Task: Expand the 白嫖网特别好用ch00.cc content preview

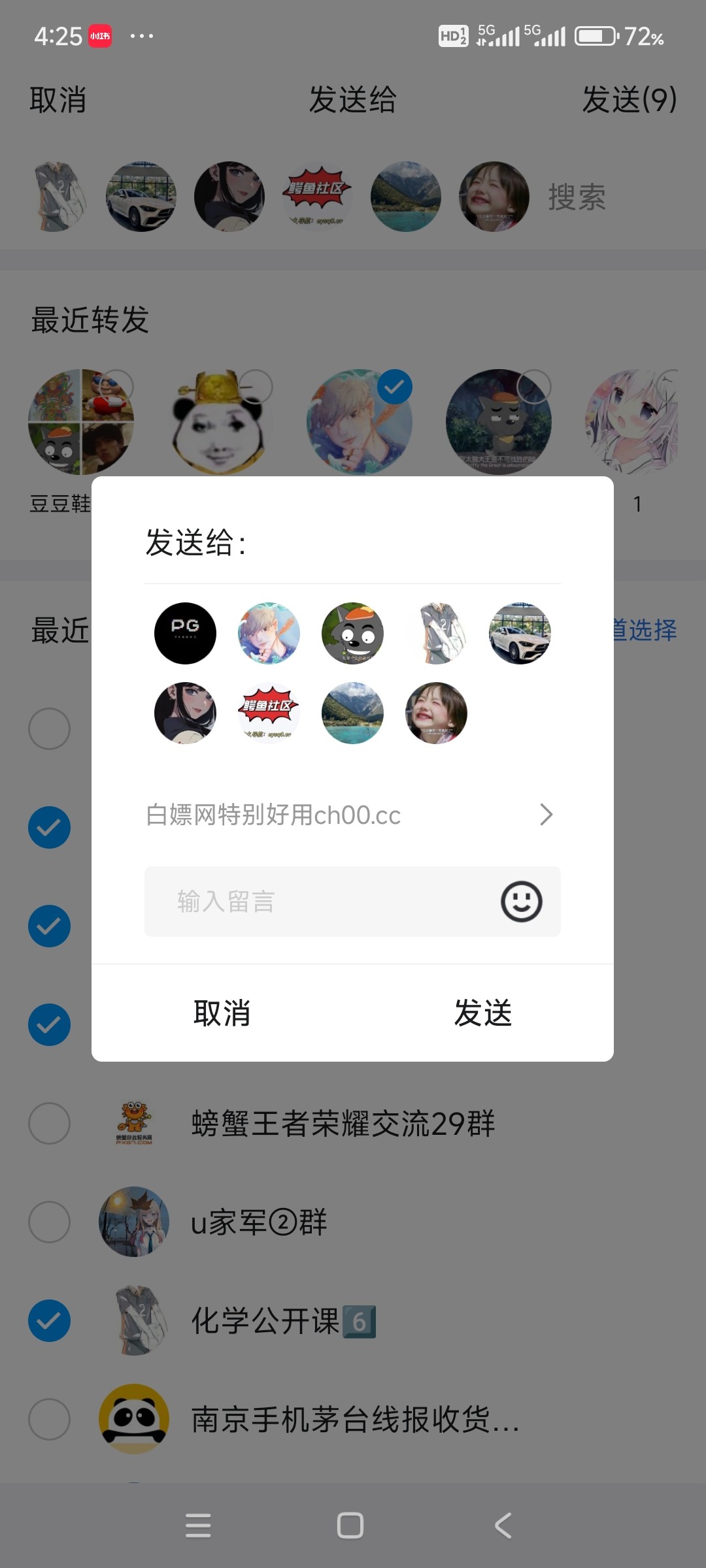Action: 352,815
